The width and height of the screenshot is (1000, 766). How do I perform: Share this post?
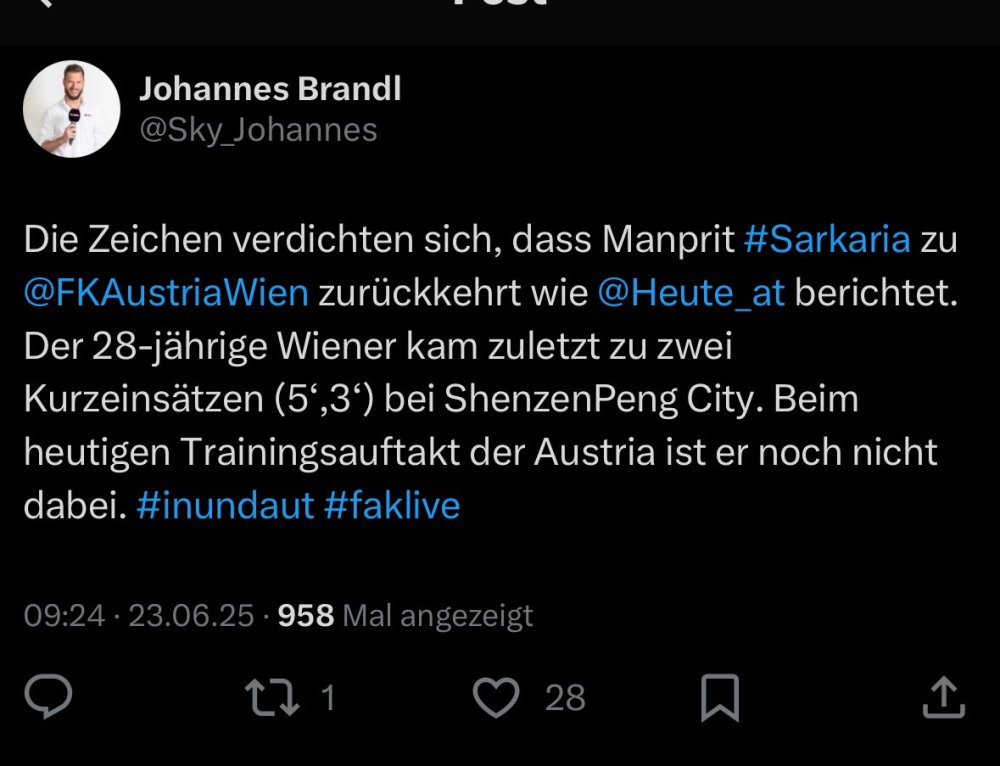(942, 697)
